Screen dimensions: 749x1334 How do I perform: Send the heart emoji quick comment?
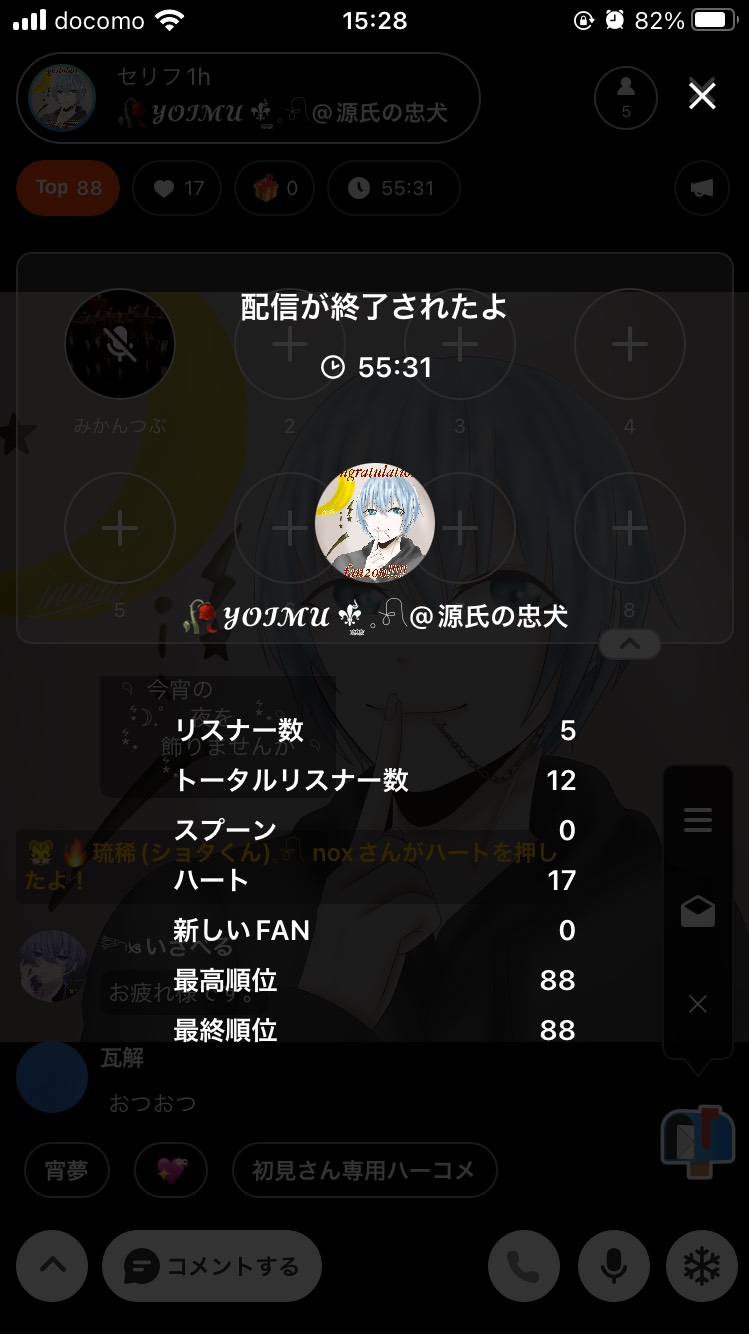(170, 1170)
